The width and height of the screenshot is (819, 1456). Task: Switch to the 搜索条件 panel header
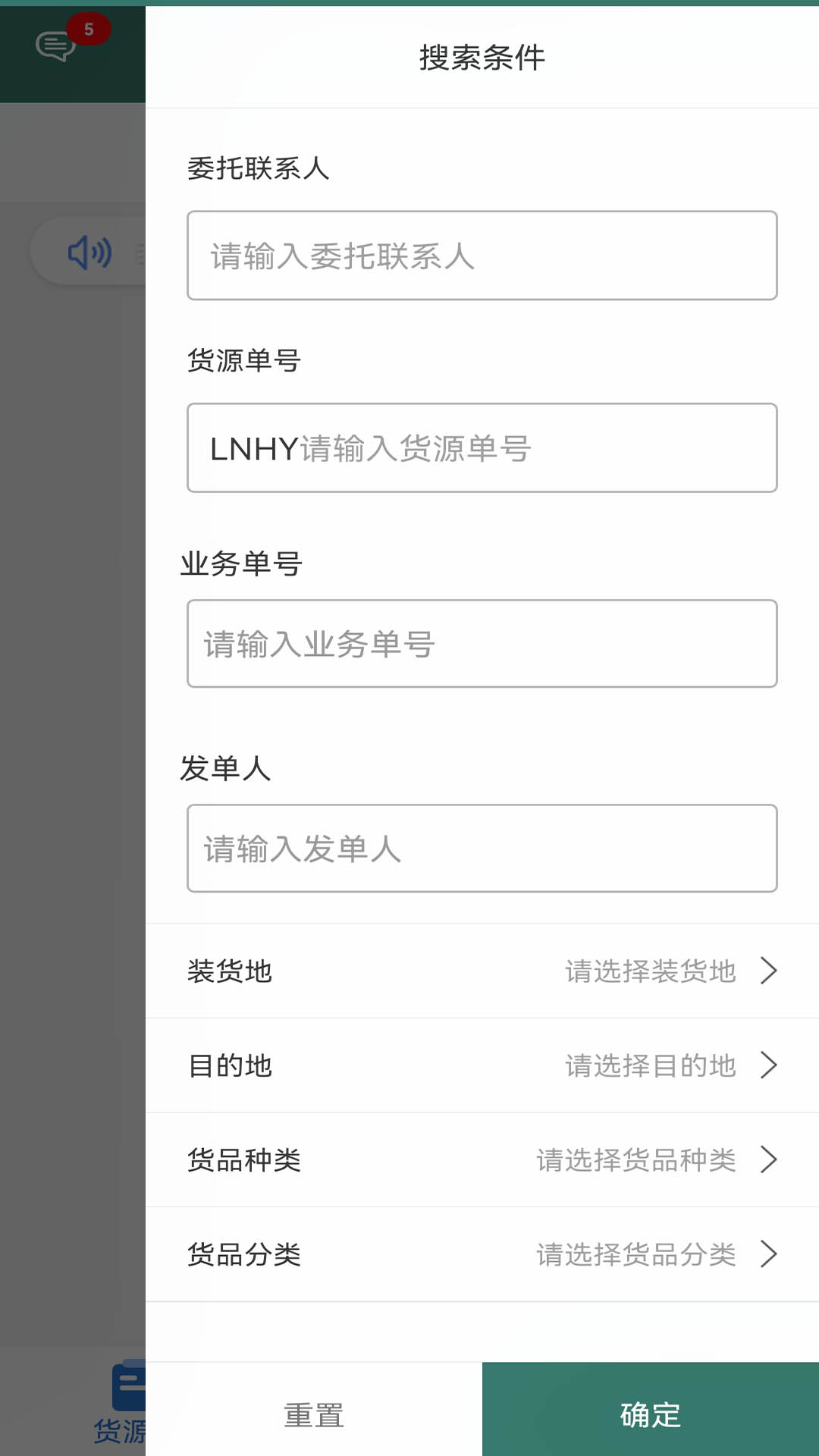click(483, 58)
